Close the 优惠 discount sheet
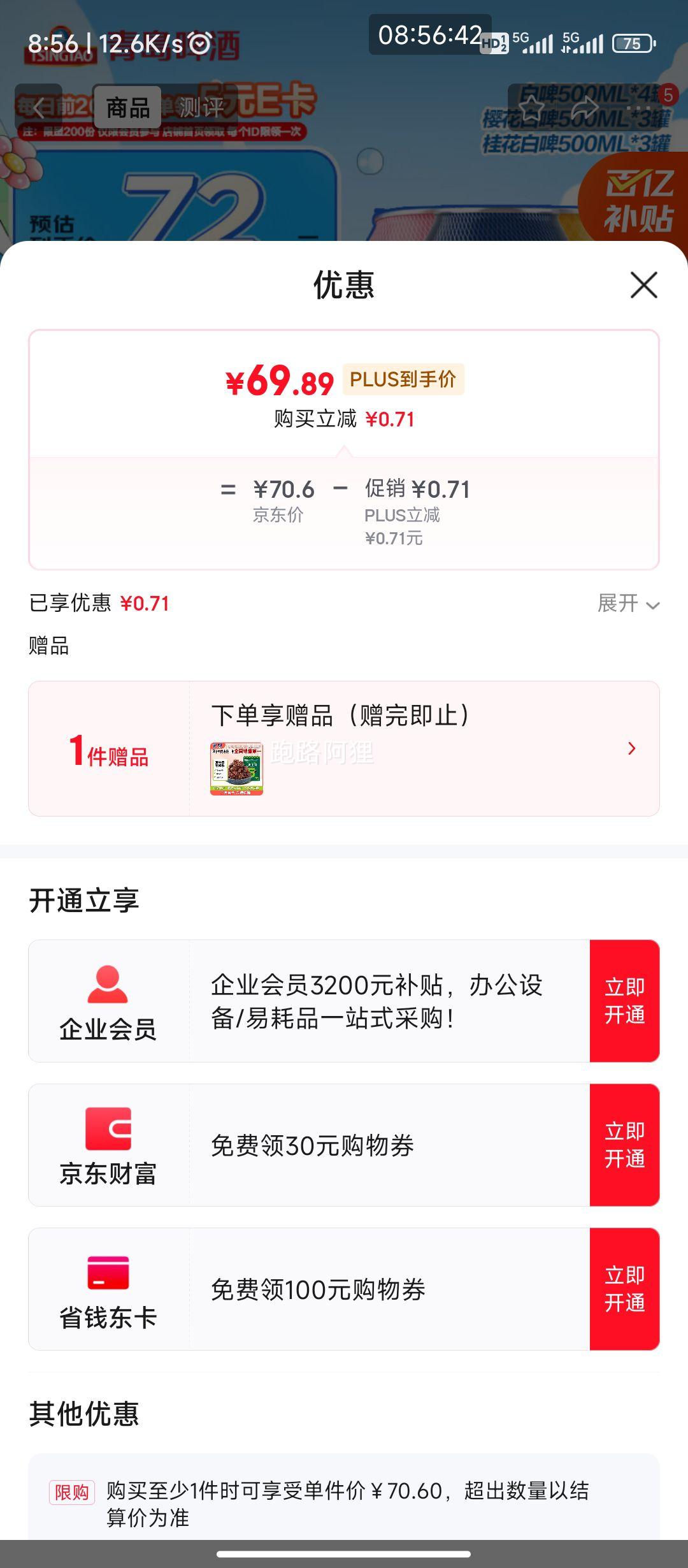This screenshot has width=688, height=1568. tap(643, 285)
